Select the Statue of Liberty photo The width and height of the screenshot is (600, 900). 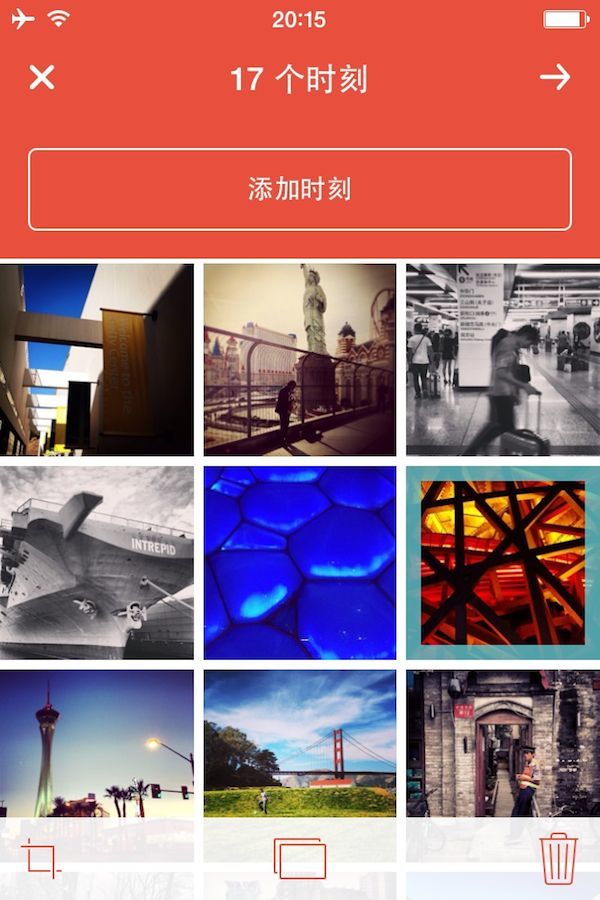tap(300, 359)
